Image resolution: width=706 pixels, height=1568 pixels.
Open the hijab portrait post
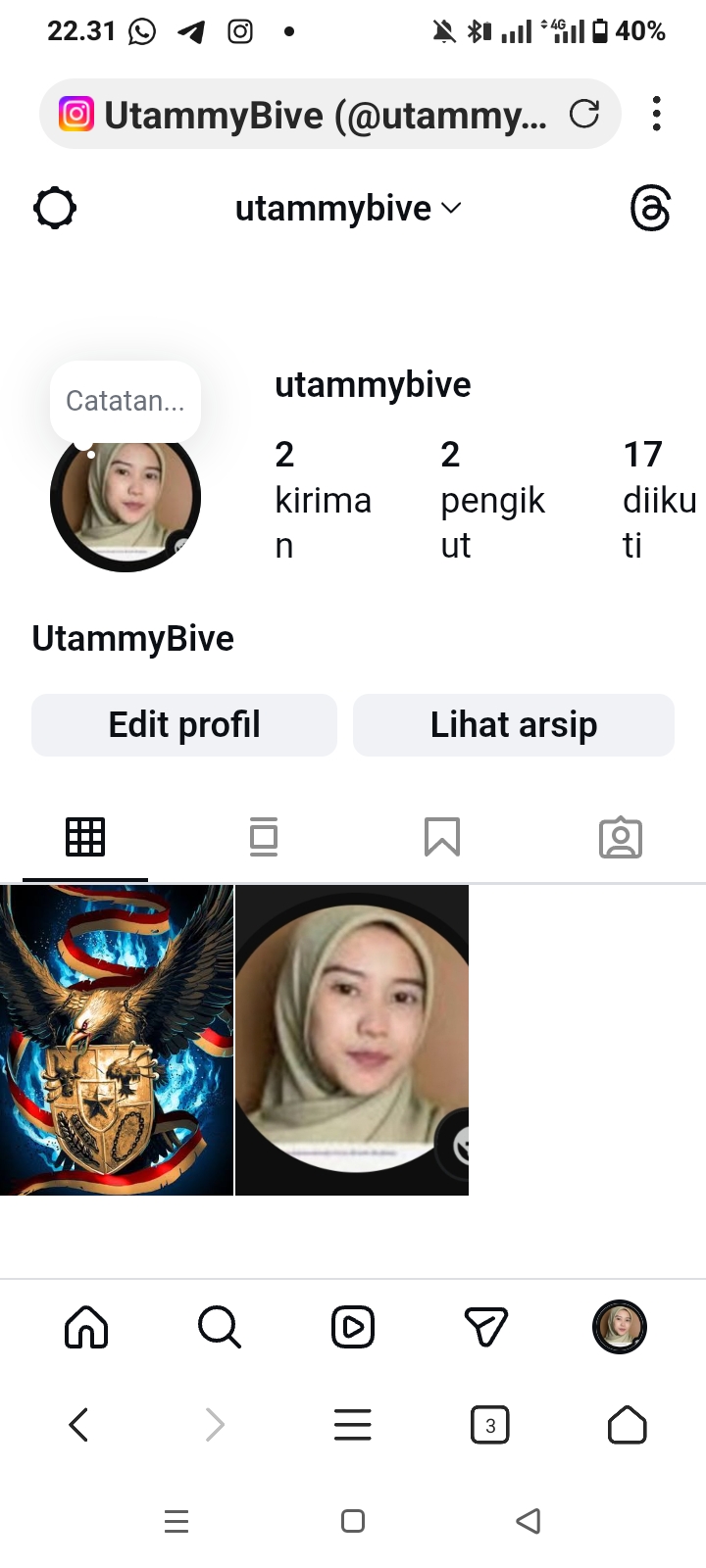[x=352, y=1040]
